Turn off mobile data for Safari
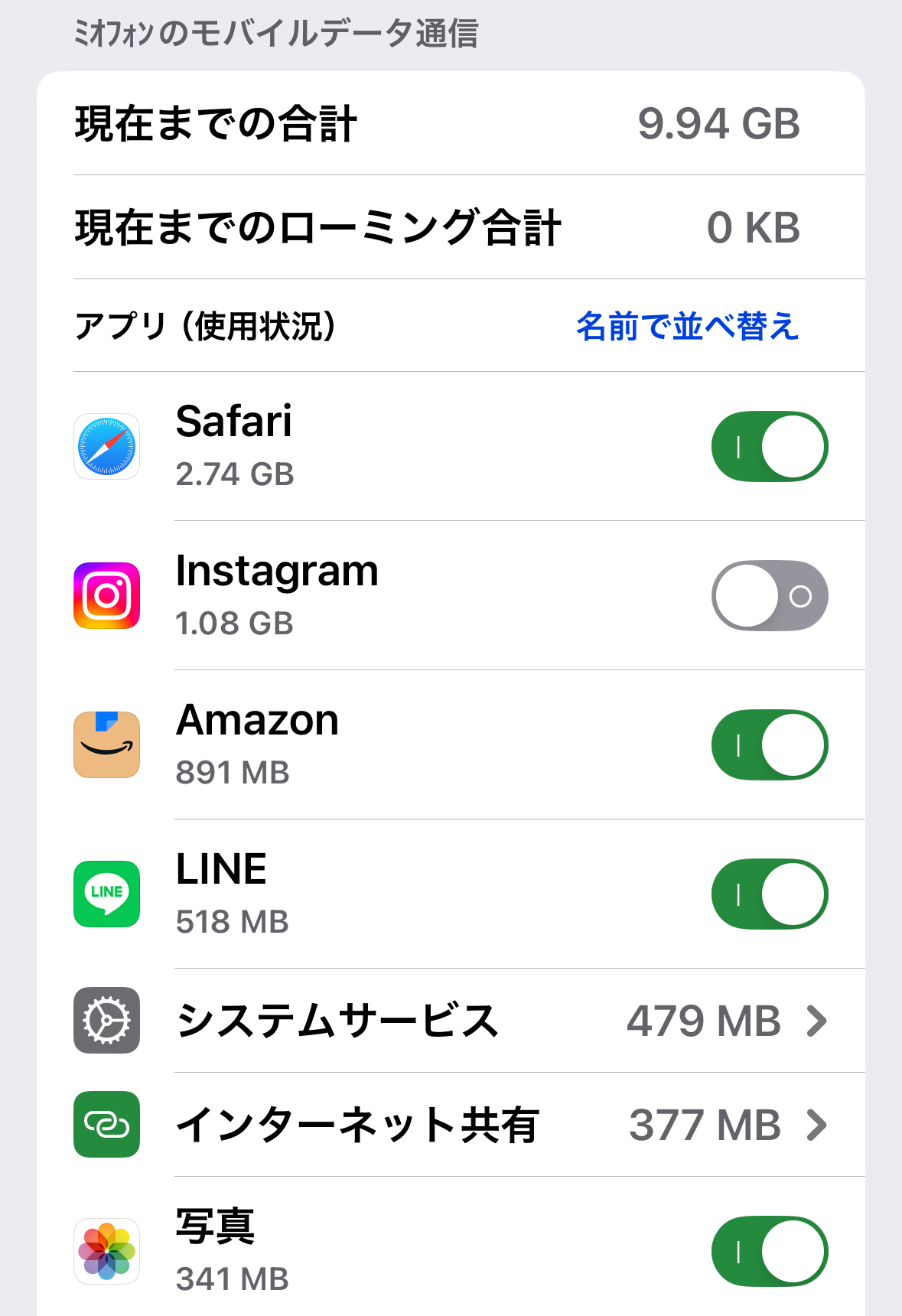 click(769, 447)
